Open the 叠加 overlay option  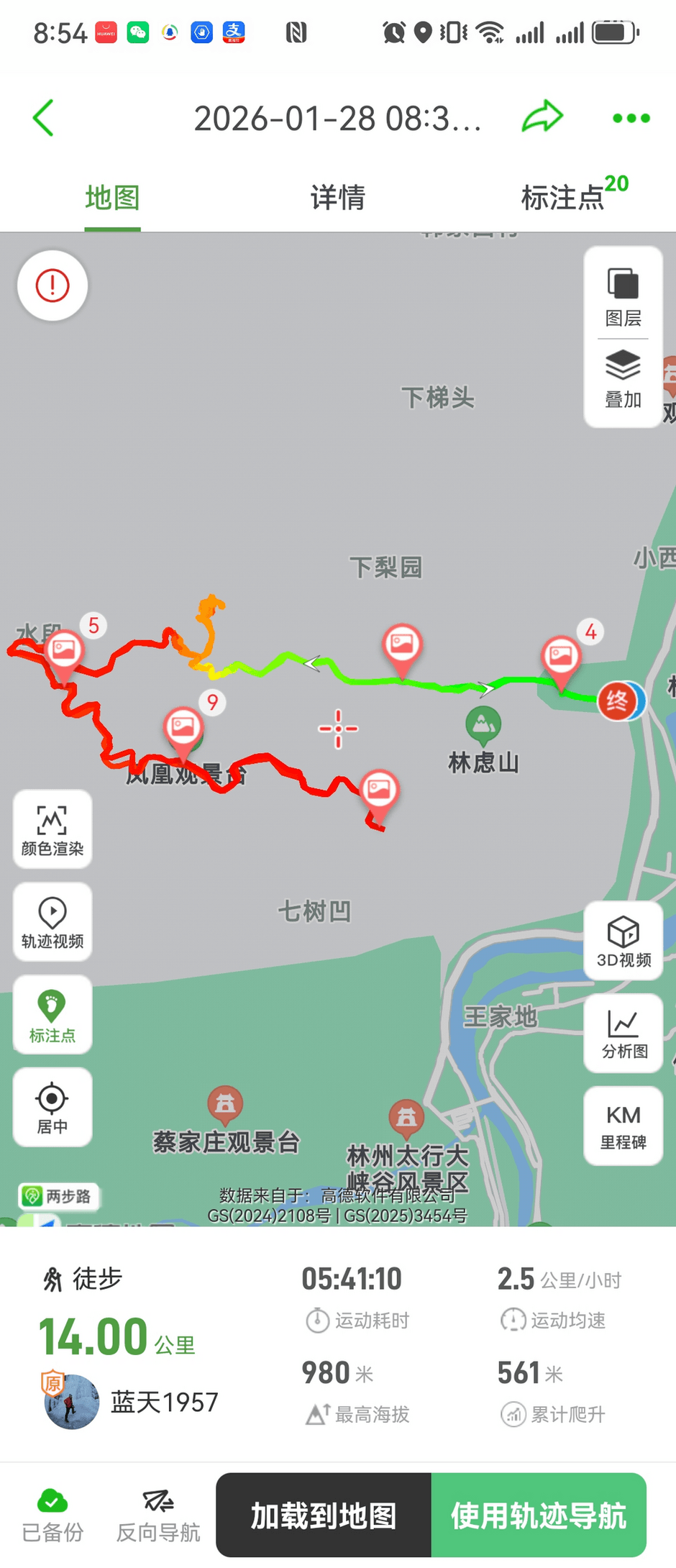[623, 379]
